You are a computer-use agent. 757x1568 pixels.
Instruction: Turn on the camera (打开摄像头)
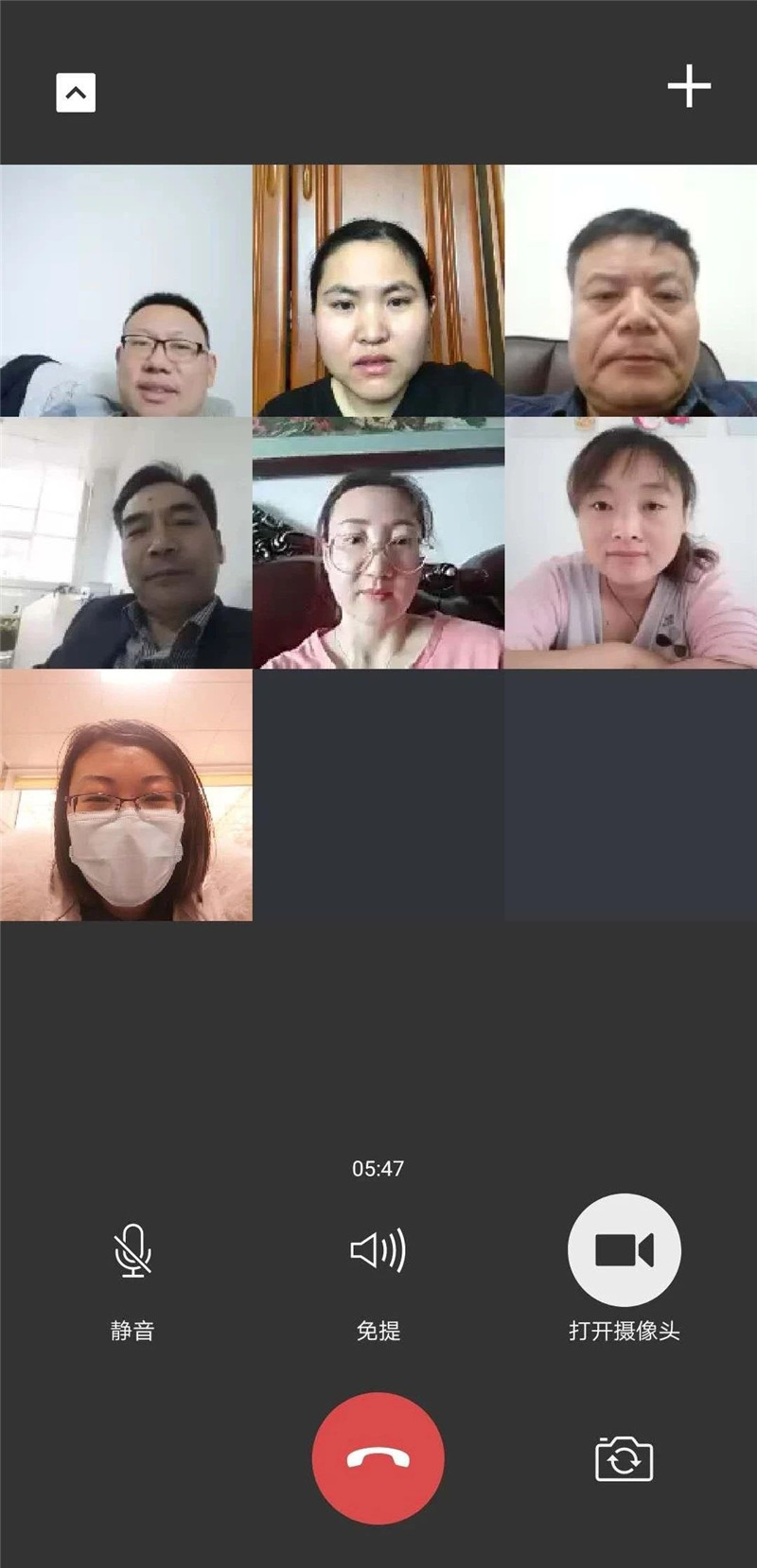pos(624,1249)
